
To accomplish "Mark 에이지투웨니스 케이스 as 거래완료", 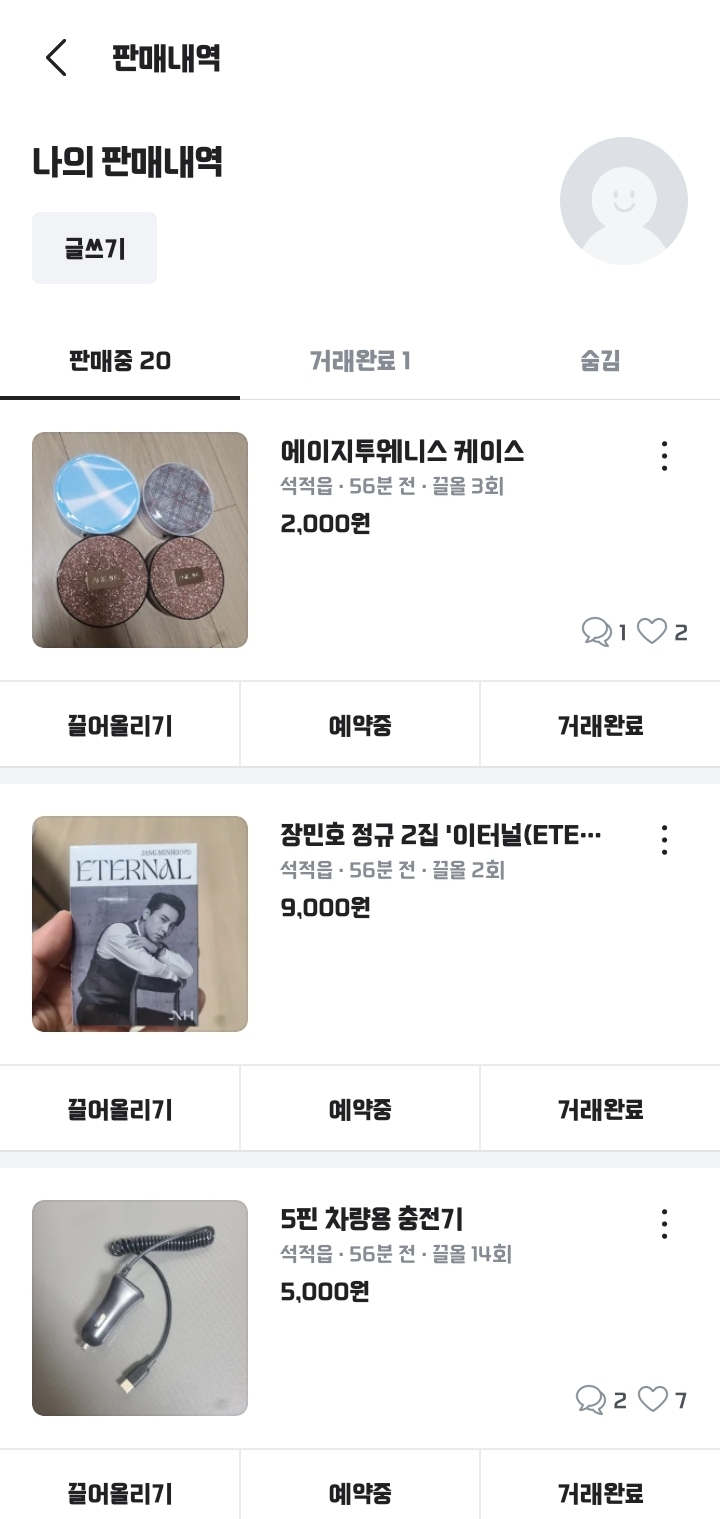I will click(x=600, y=726).
